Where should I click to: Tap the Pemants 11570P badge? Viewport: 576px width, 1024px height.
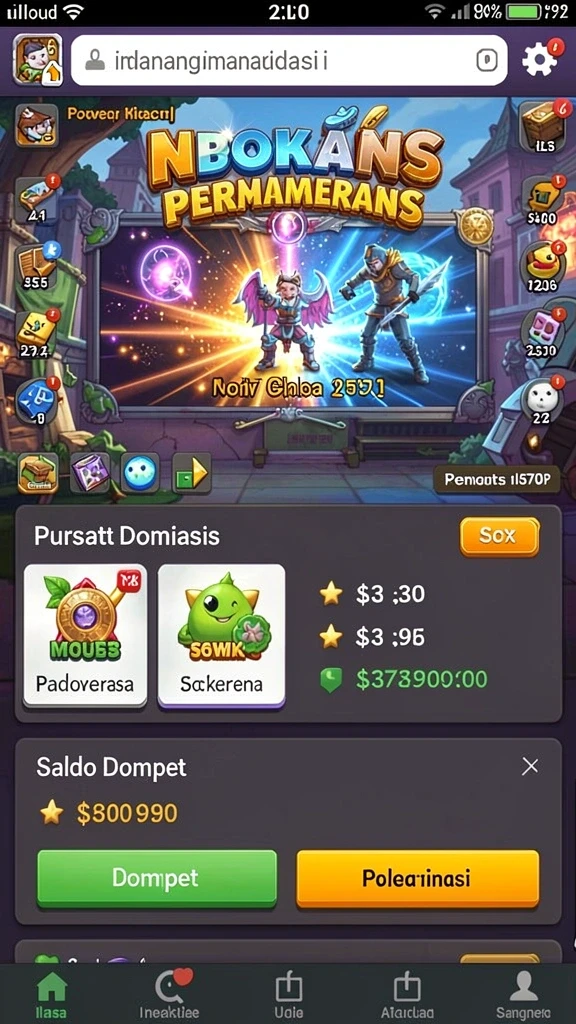click(496, 480)
